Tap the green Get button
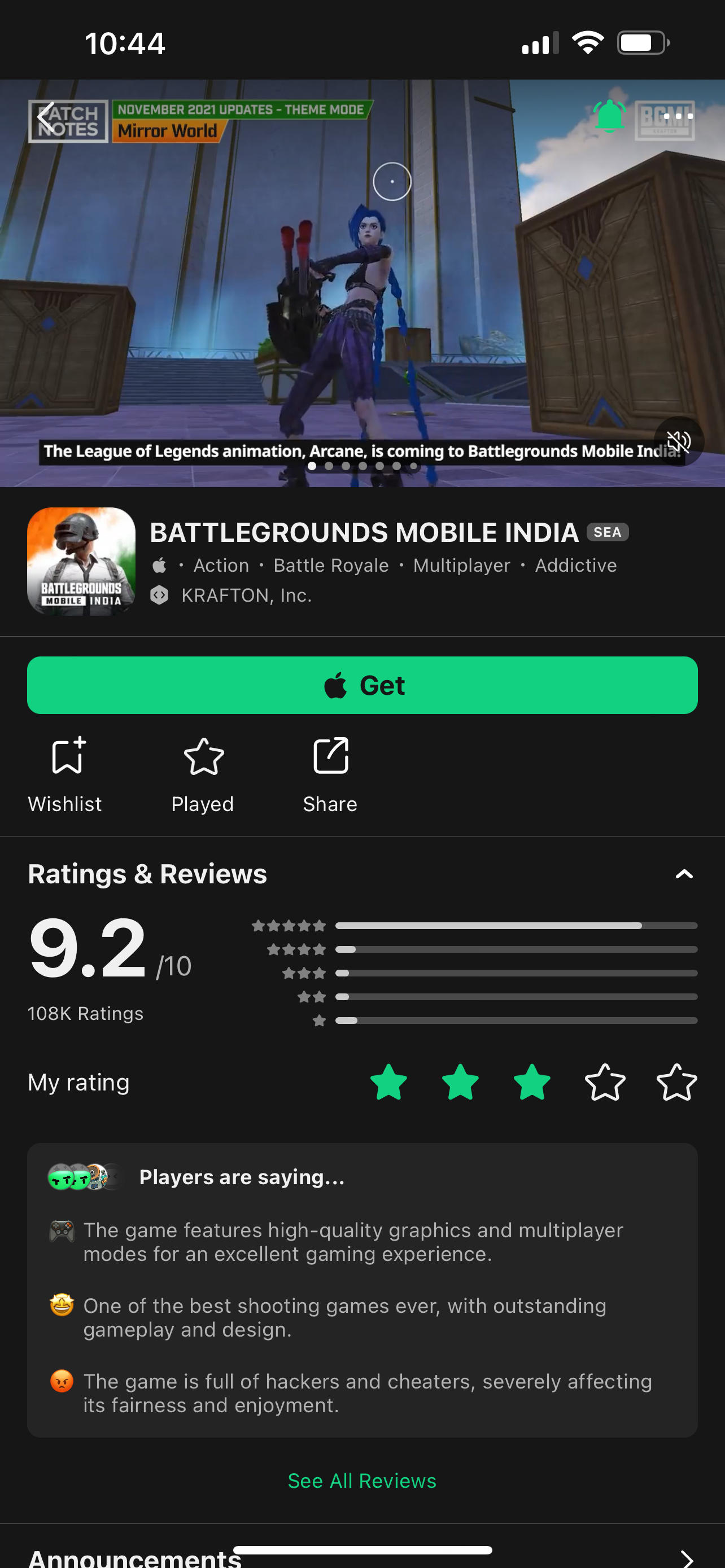 click(362, 685)
